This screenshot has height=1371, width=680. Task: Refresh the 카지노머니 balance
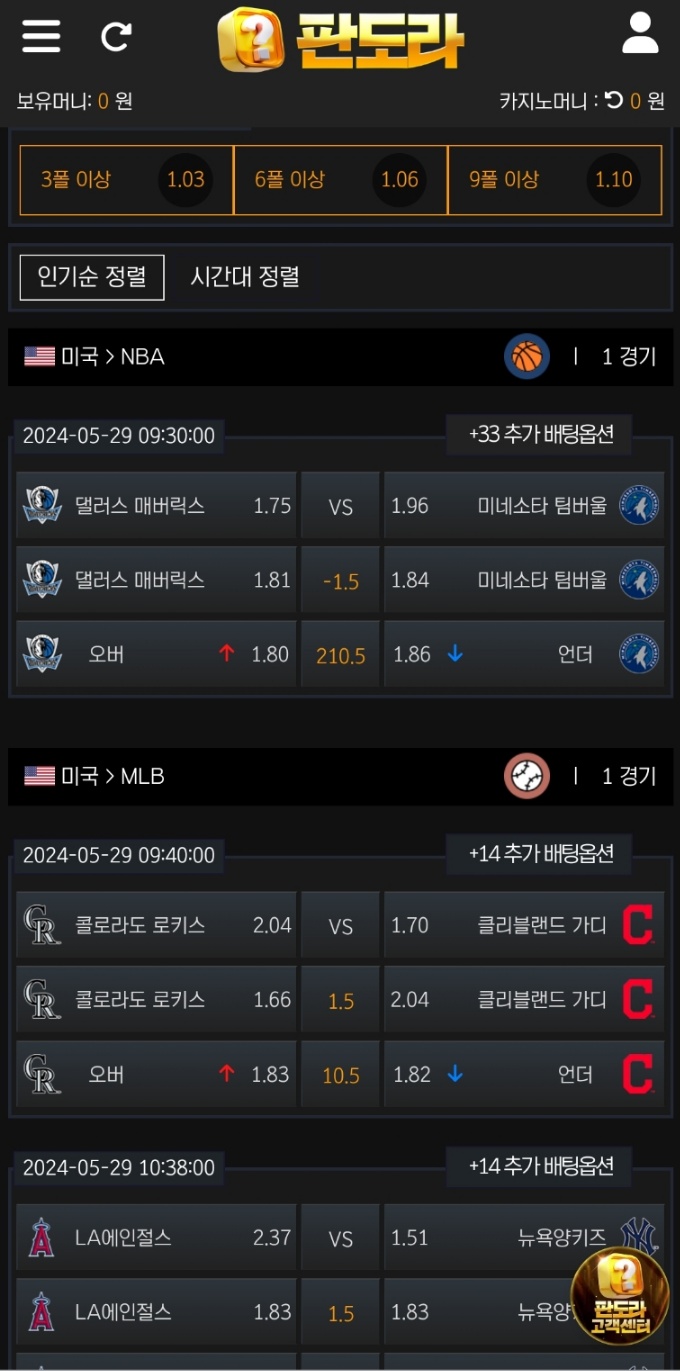[614, 100]
